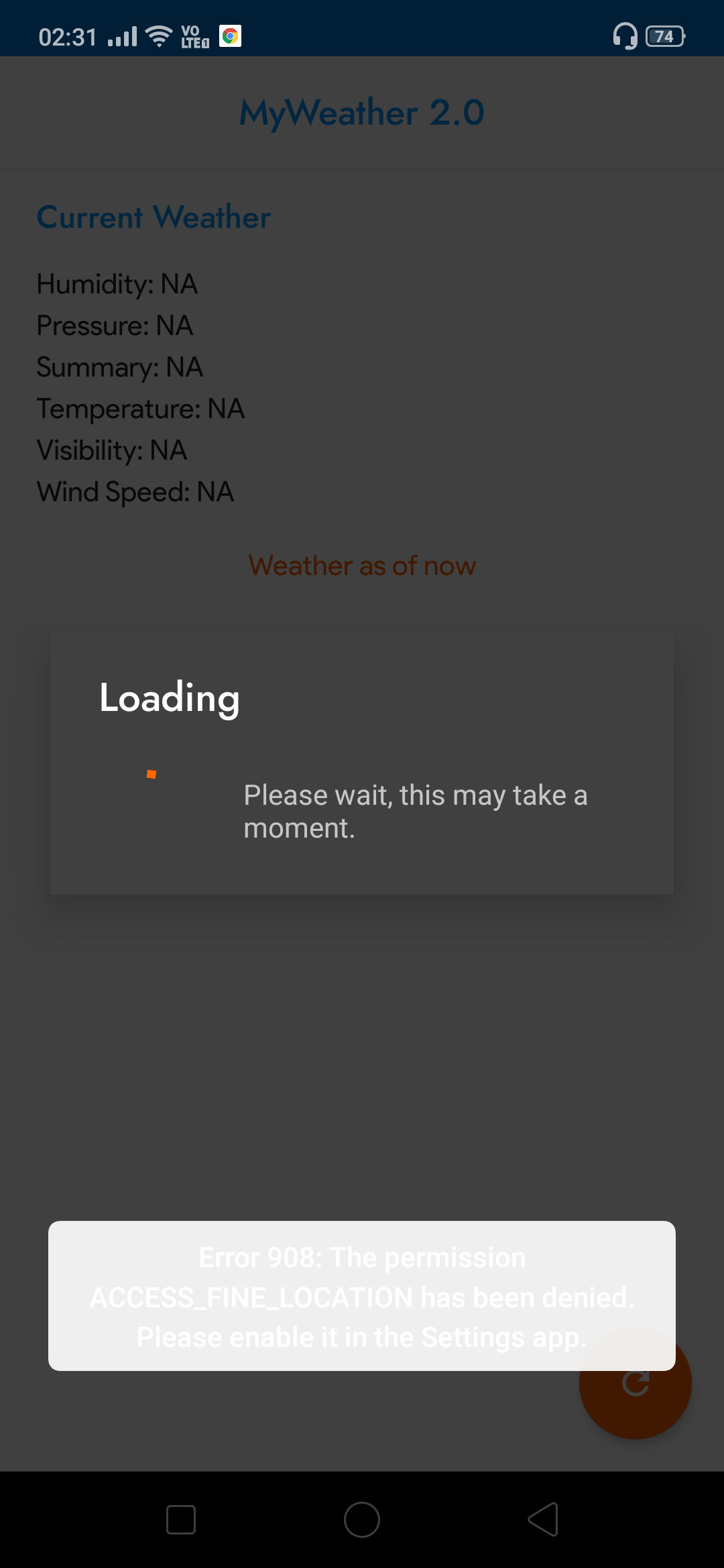Go to the home screen
This screenshot has width=724, height=1568.
(362, 1519)
